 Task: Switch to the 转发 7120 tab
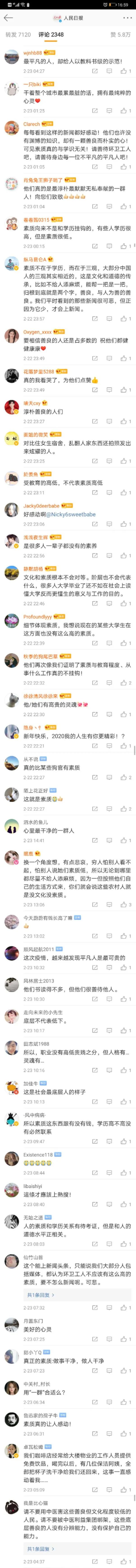point(18,35)
